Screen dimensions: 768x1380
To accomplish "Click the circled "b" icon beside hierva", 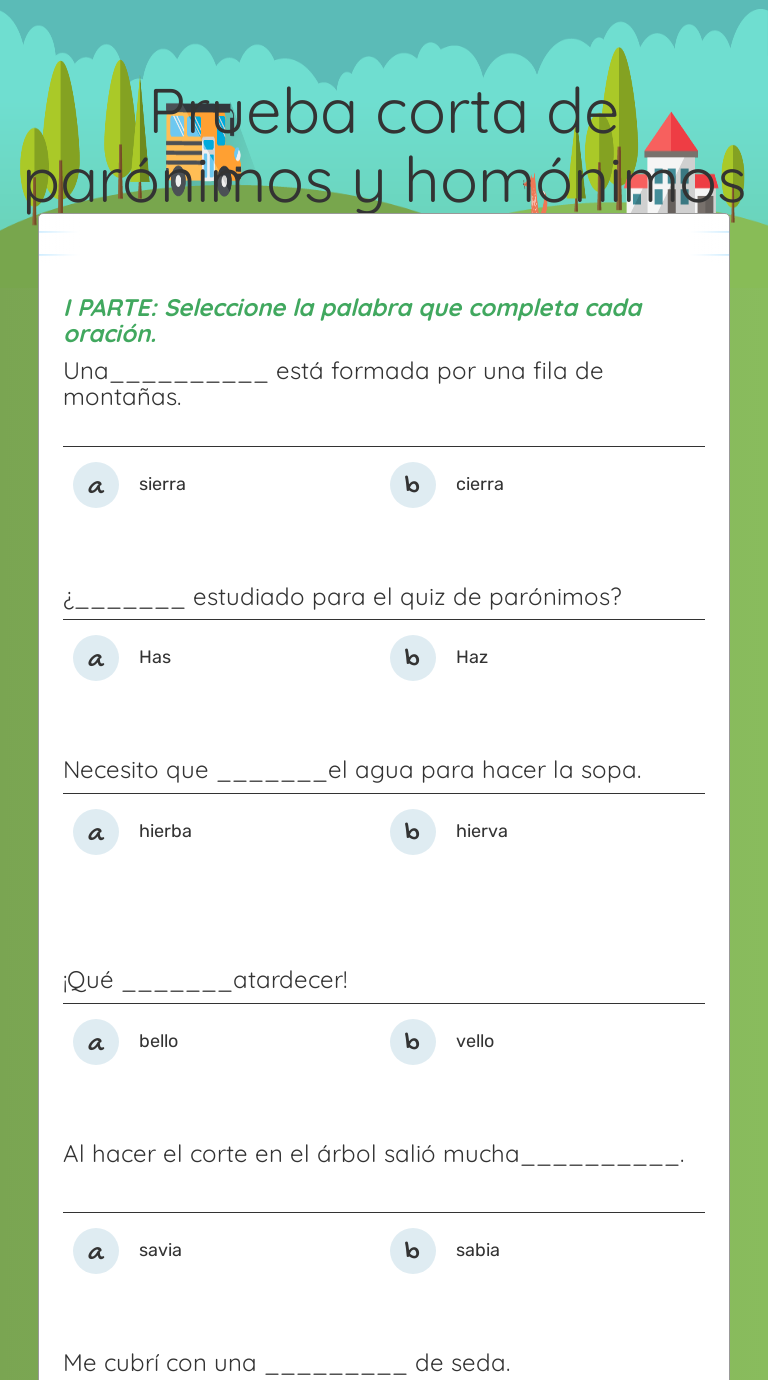I will pos(413,831).
